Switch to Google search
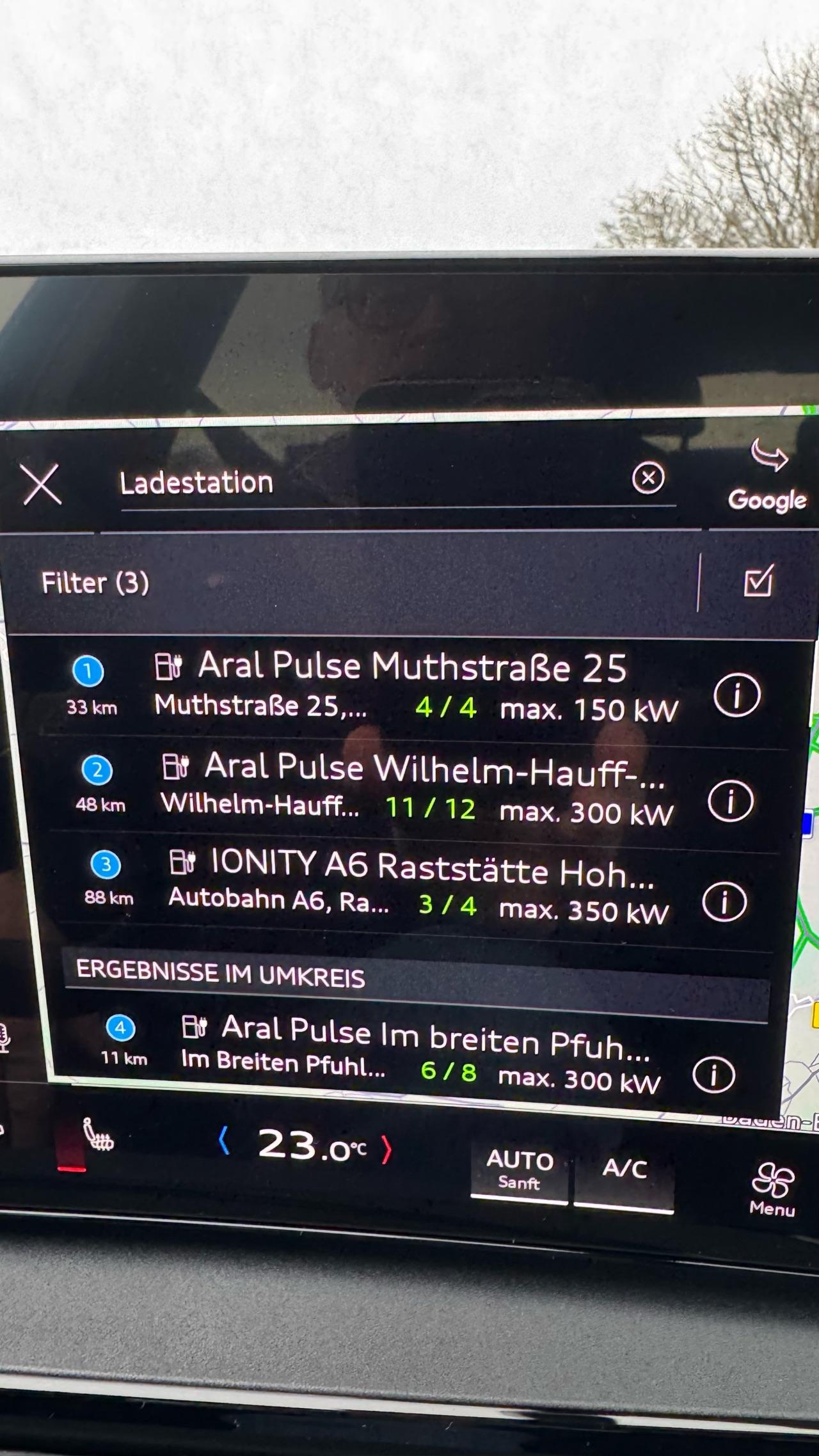The image size is (819, 1456). (767, 477)
